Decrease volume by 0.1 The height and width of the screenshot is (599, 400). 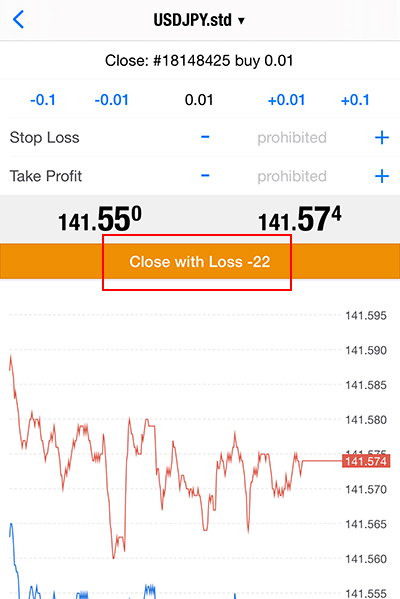tap(43, 100)
